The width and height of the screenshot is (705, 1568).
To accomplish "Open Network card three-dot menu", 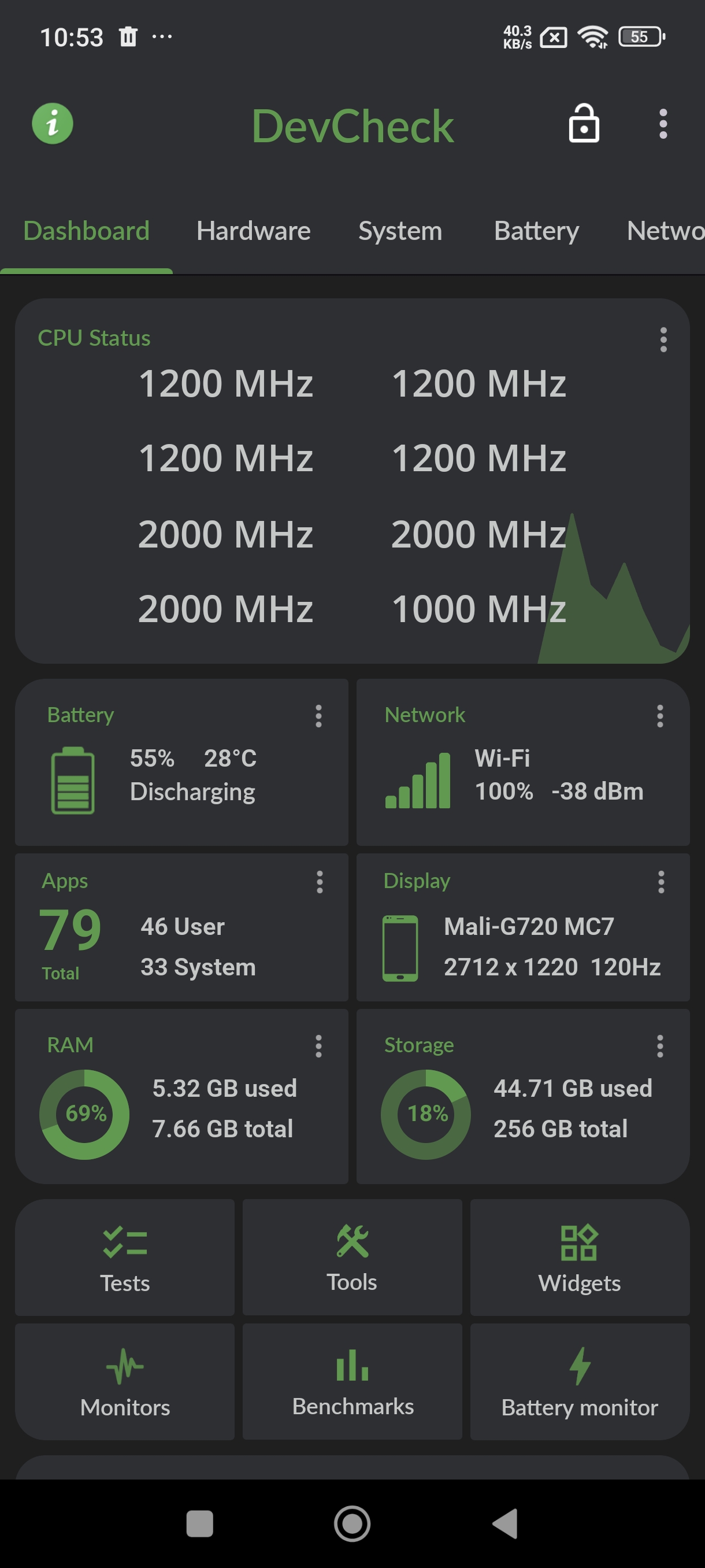I will pyautogui.click(x=659, y=716).
